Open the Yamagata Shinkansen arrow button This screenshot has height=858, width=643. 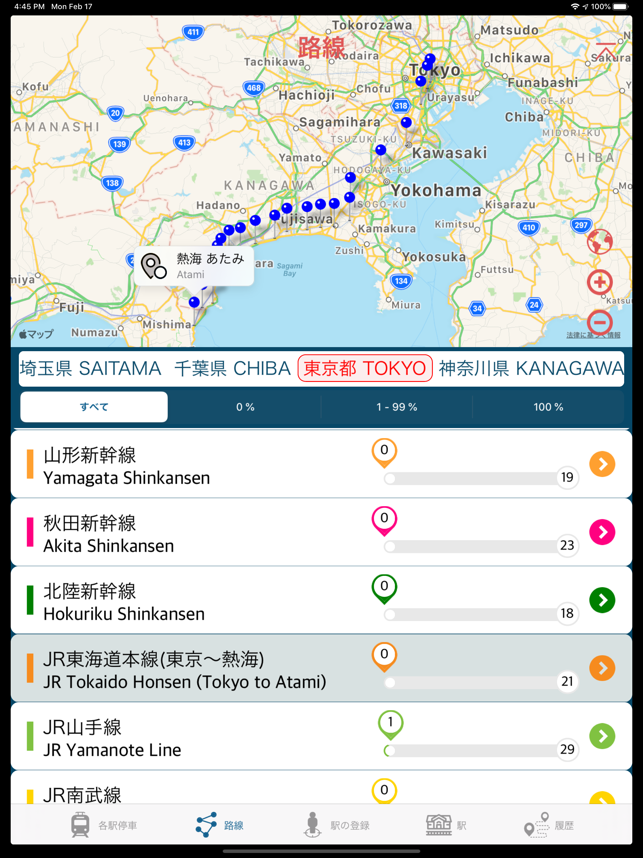point(602,464)
